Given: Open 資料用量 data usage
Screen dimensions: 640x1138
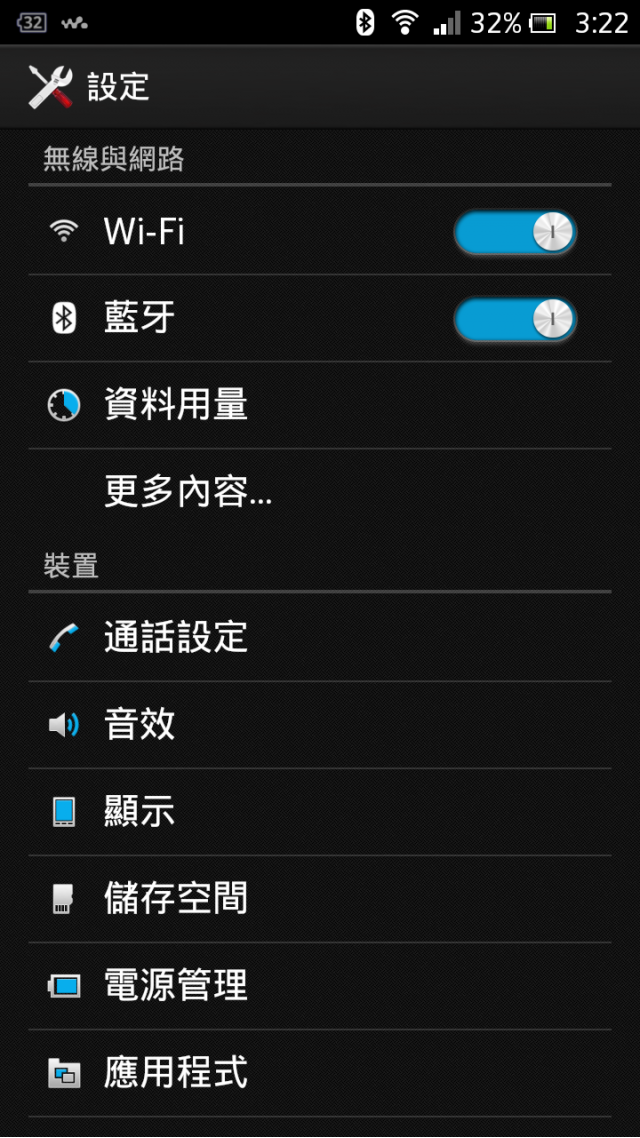Looking at the screenshot, I should 320,406.
